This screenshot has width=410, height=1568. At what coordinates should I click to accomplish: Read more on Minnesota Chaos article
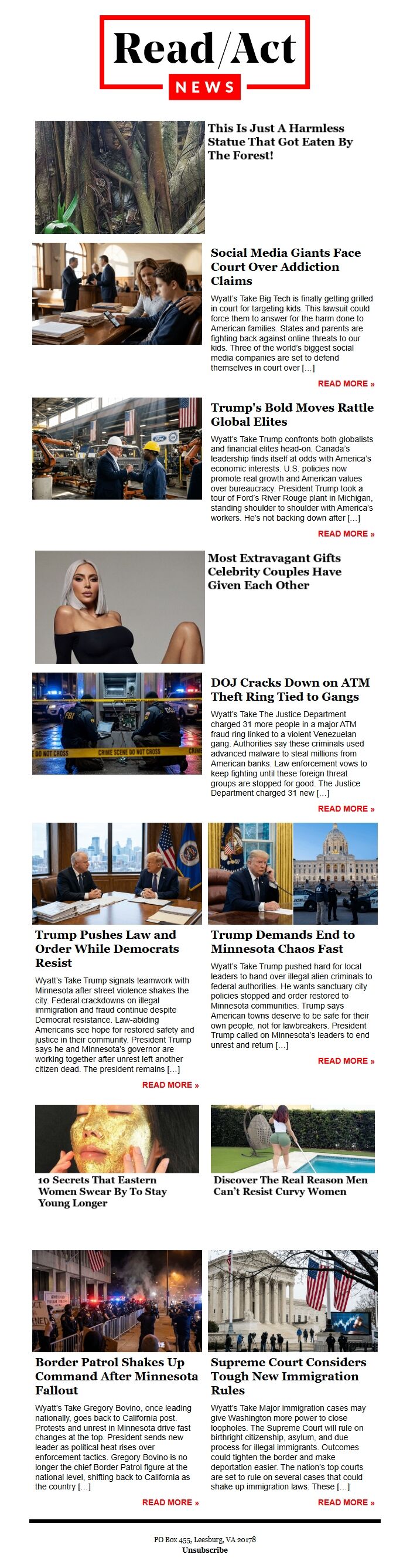(x=346, y=1060)
